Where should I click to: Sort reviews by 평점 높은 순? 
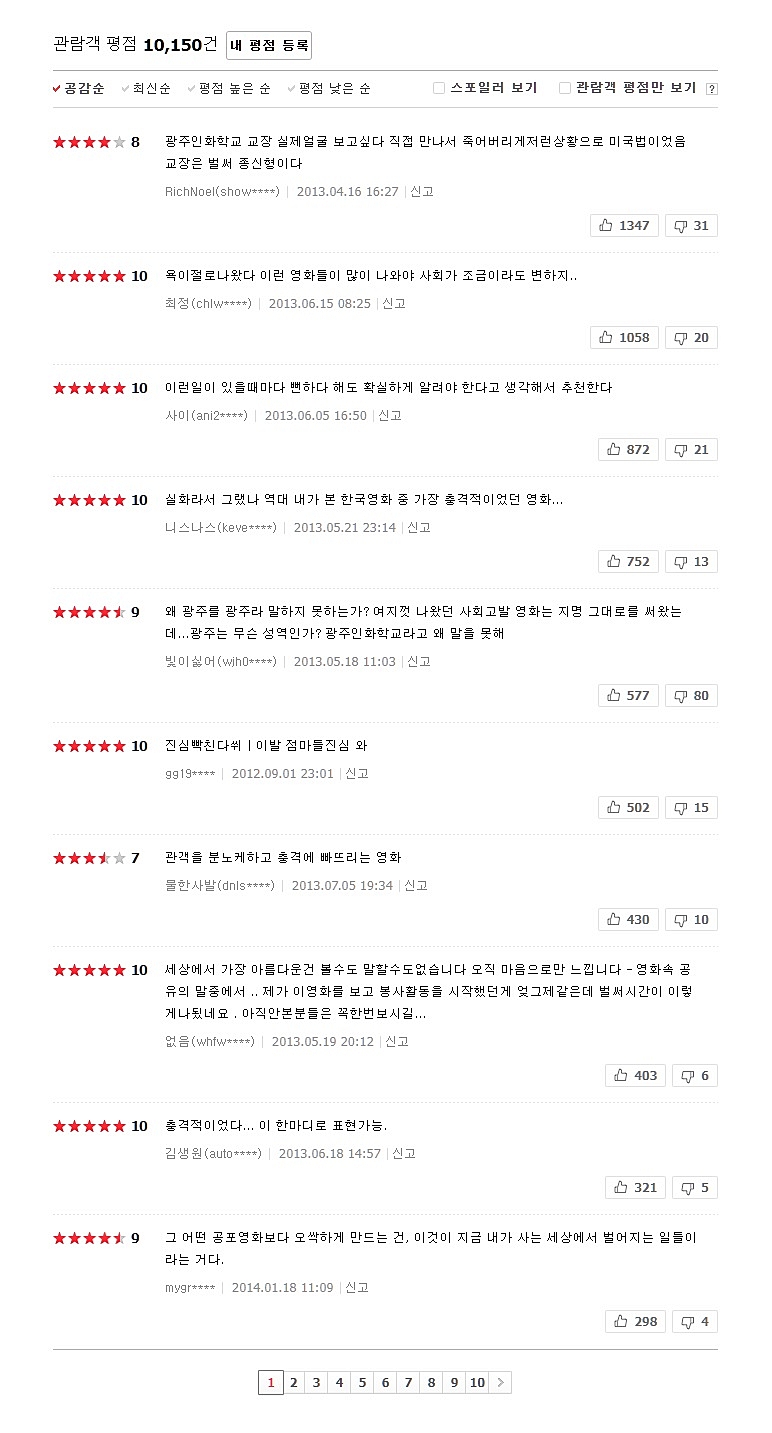tap(229, 89)
